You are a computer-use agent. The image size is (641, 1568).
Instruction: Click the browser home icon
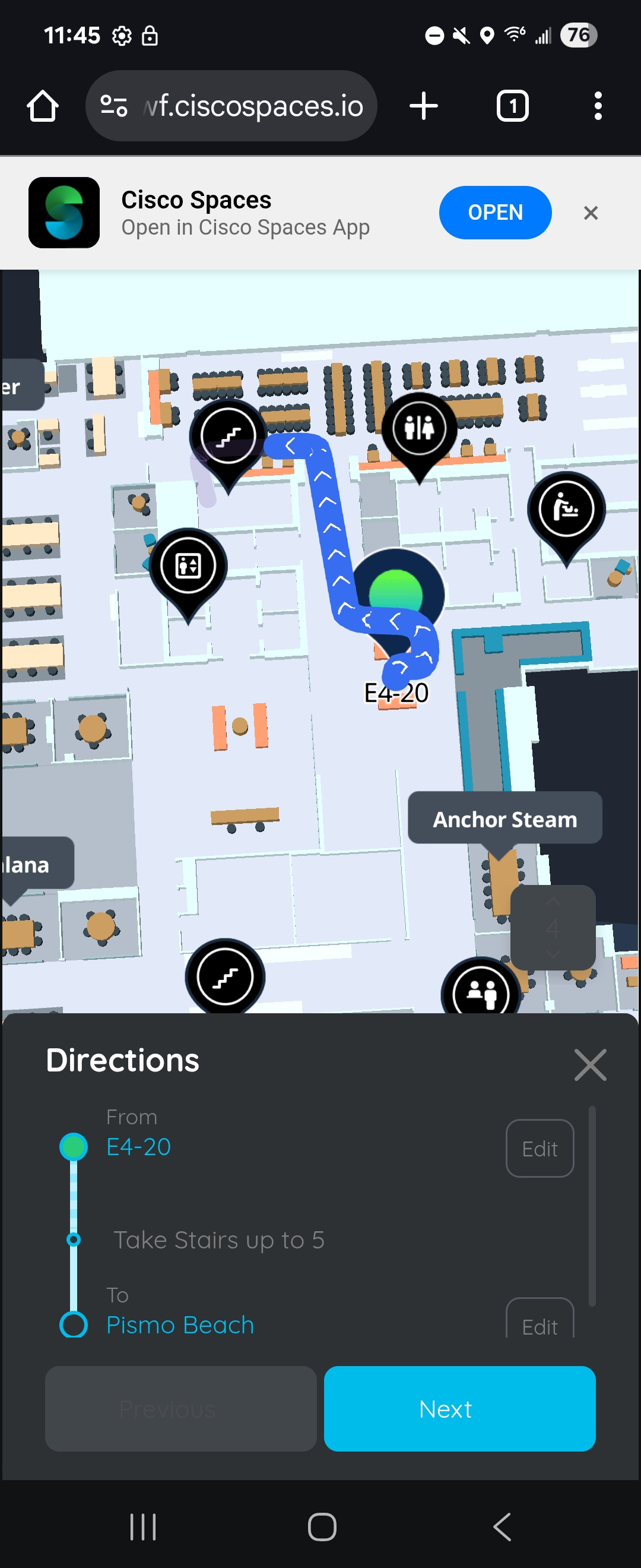pos(42,105)
